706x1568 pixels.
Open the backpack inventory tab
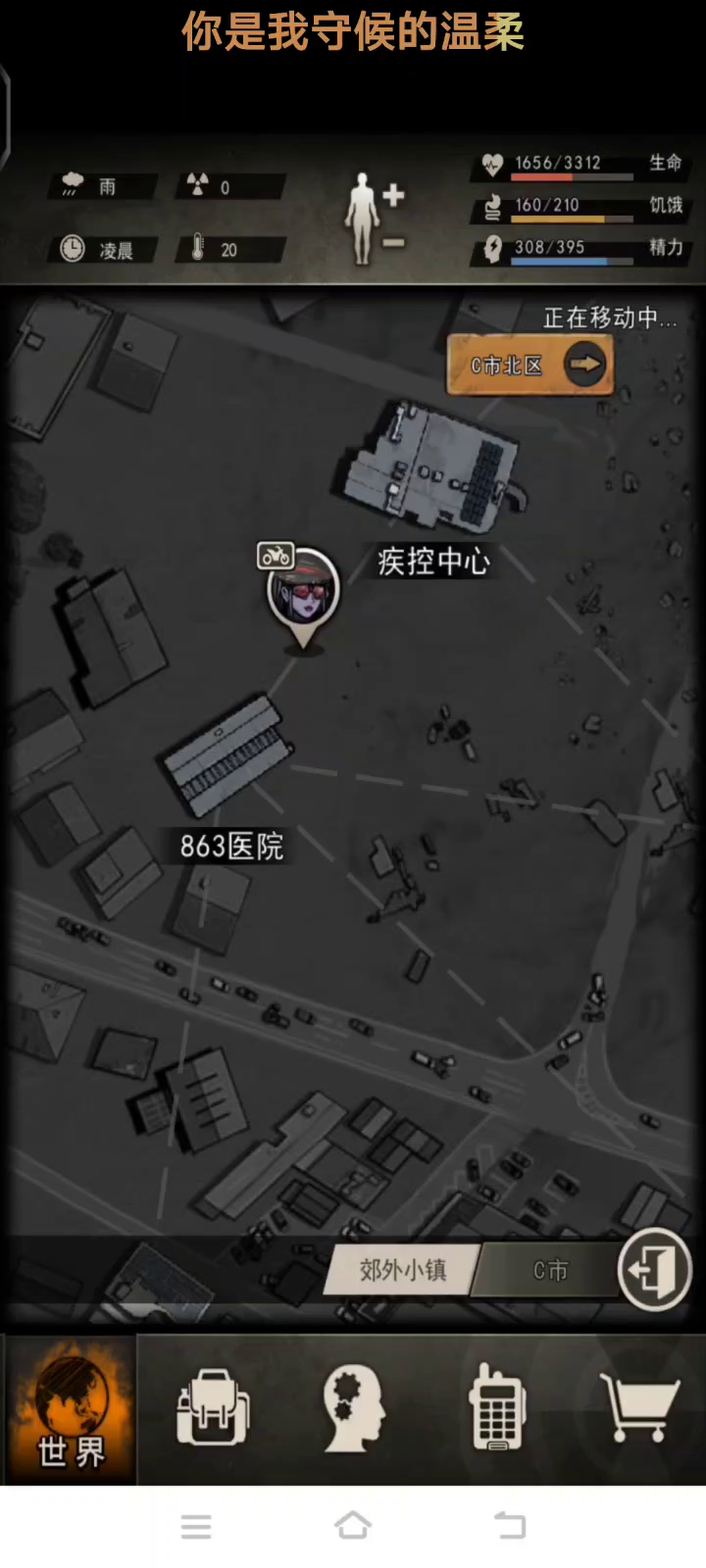pos(213,1409)
